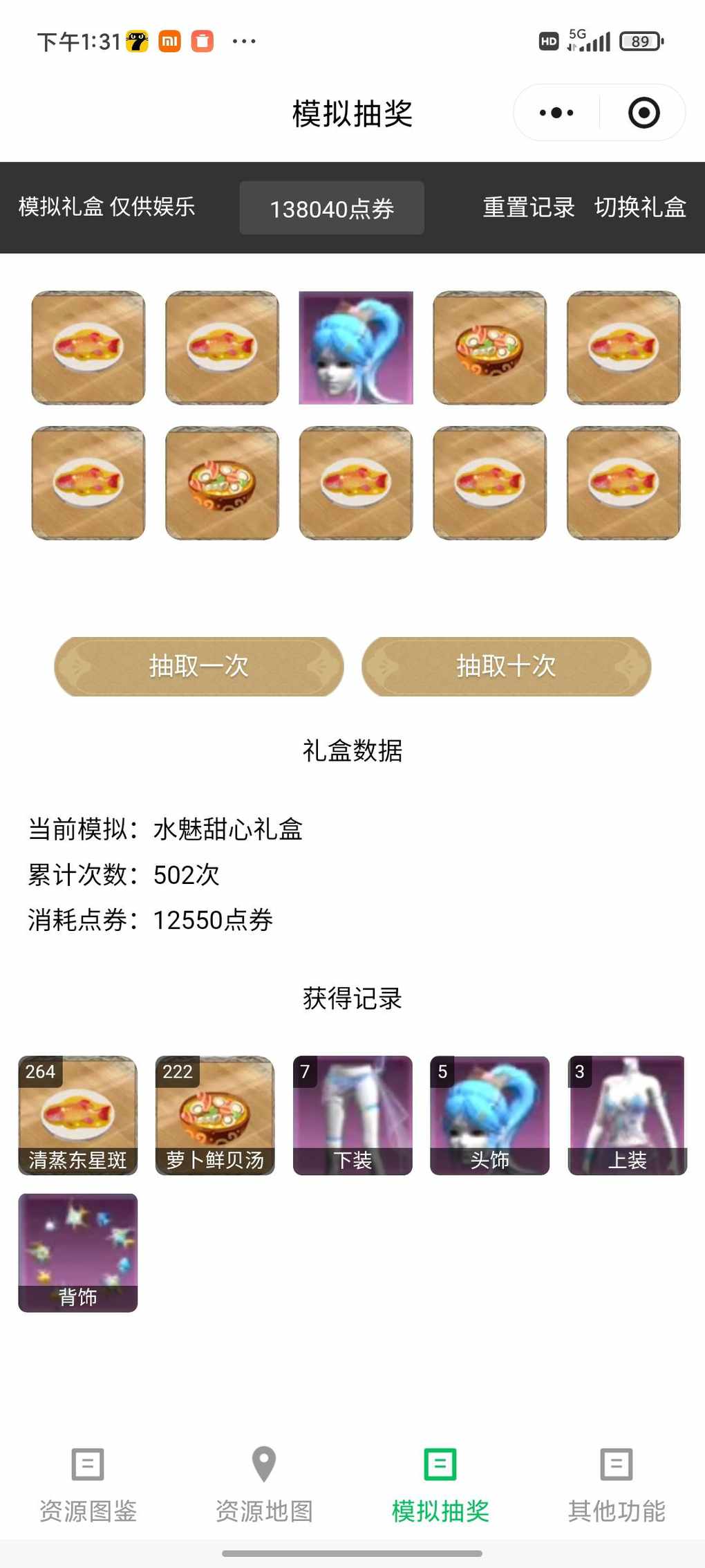Screen dimensions: 705x1568
Task: Open the 其他功能 tab
Action: tap(617, 1483)
